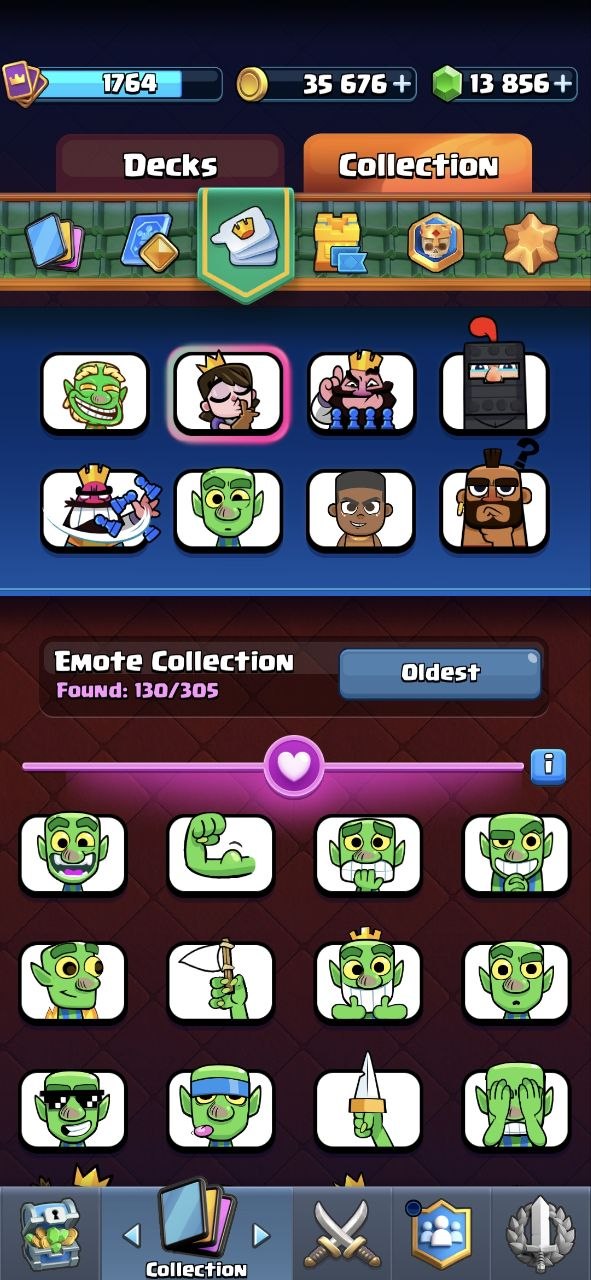
Task: Open the tower skins category icon
Action: click(x=338, y=242)
